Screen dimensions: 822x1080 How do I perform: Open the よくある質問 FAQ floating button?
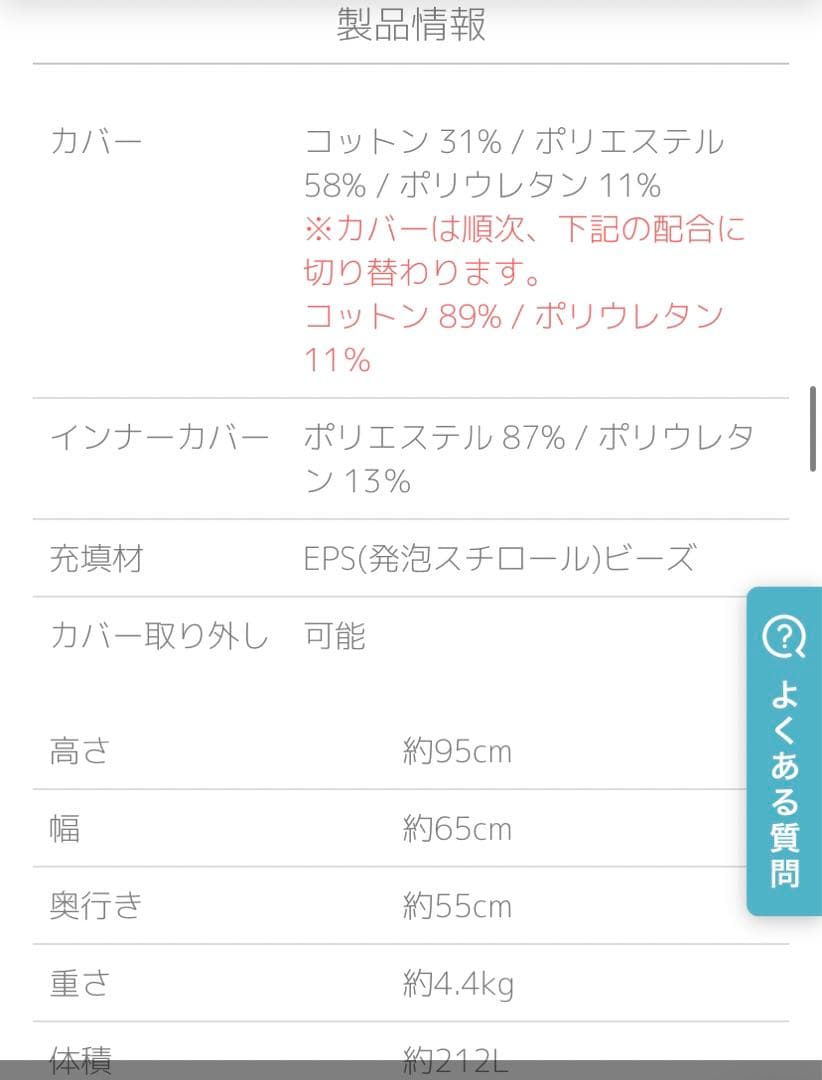coord(784,752)
